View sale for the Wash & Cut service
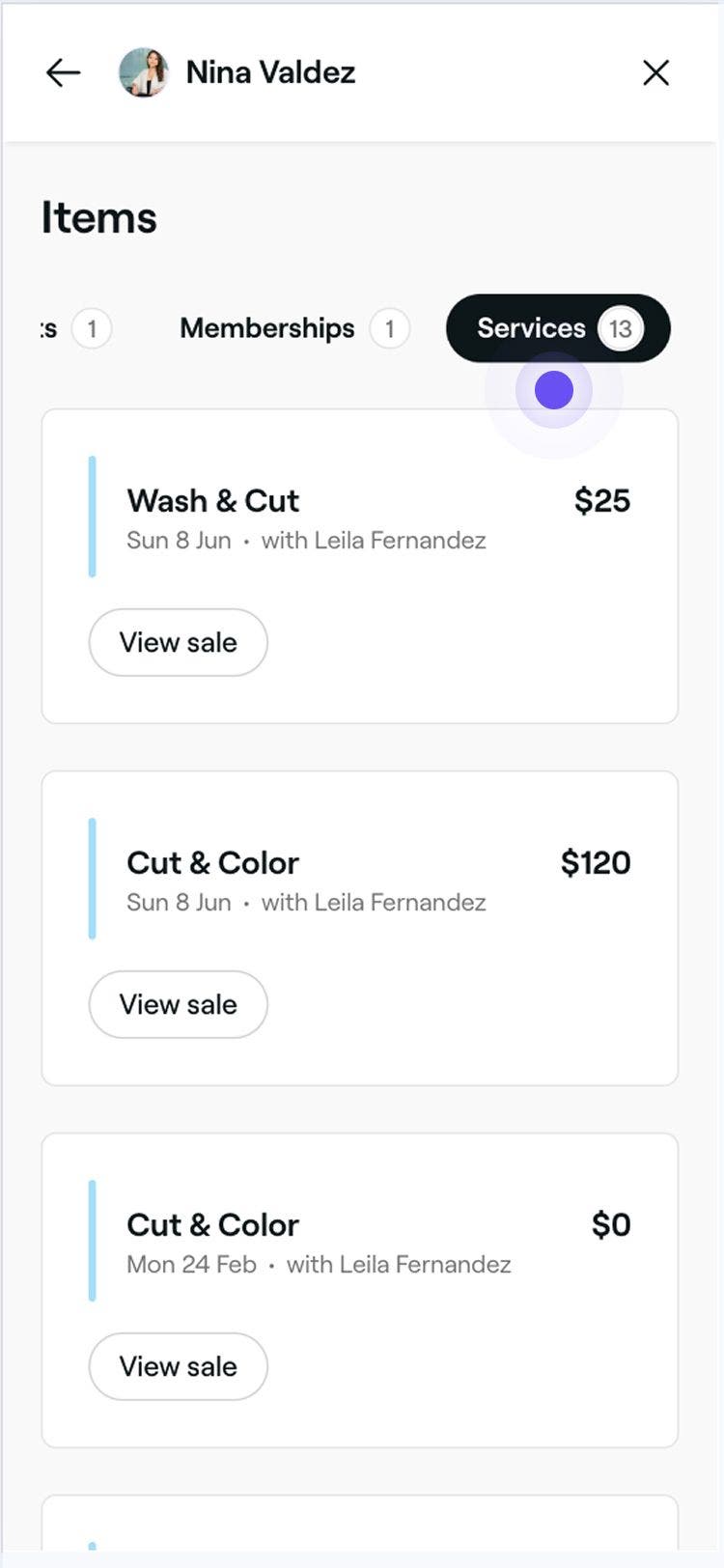 [x=178, y=642]
